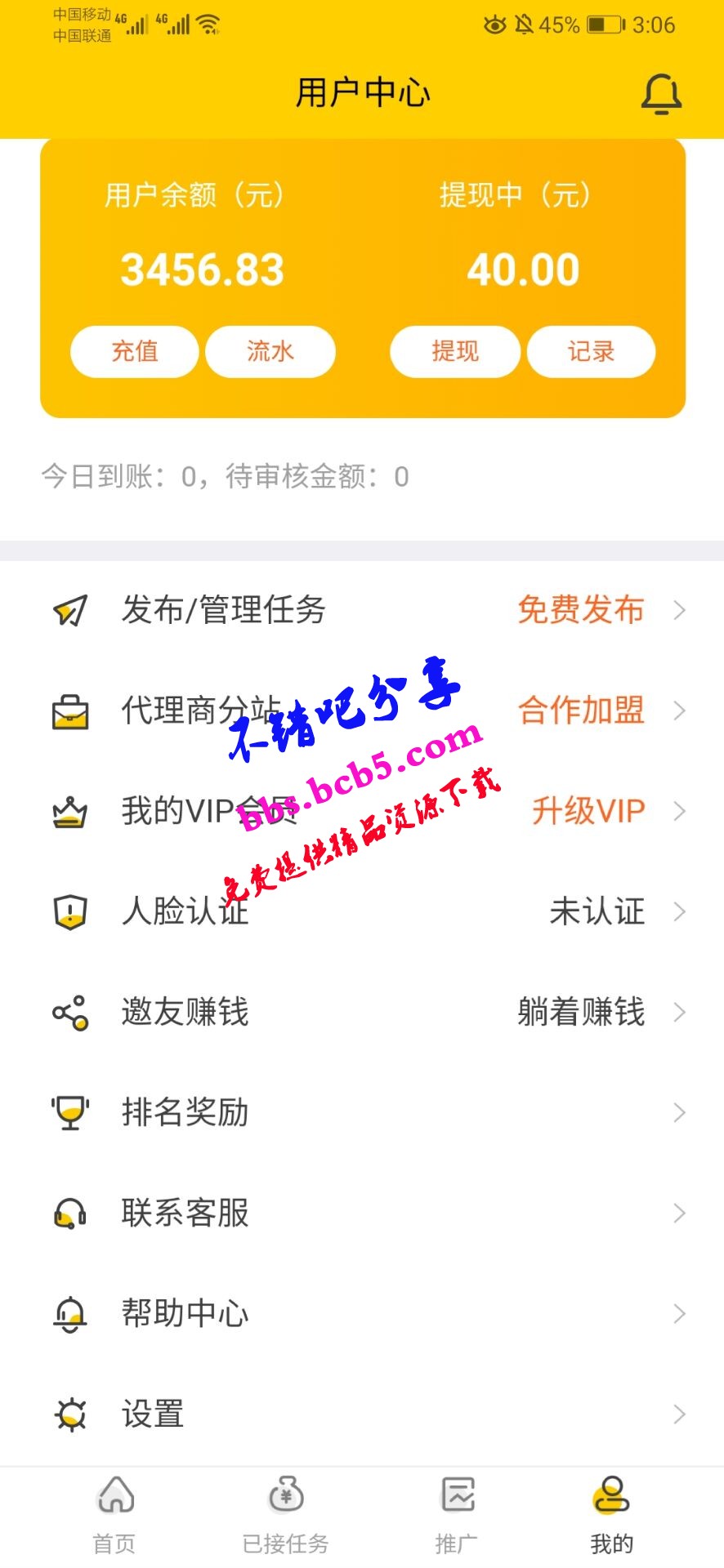
Task: Open 设置 settings row
Action: tap(362, 1414)
